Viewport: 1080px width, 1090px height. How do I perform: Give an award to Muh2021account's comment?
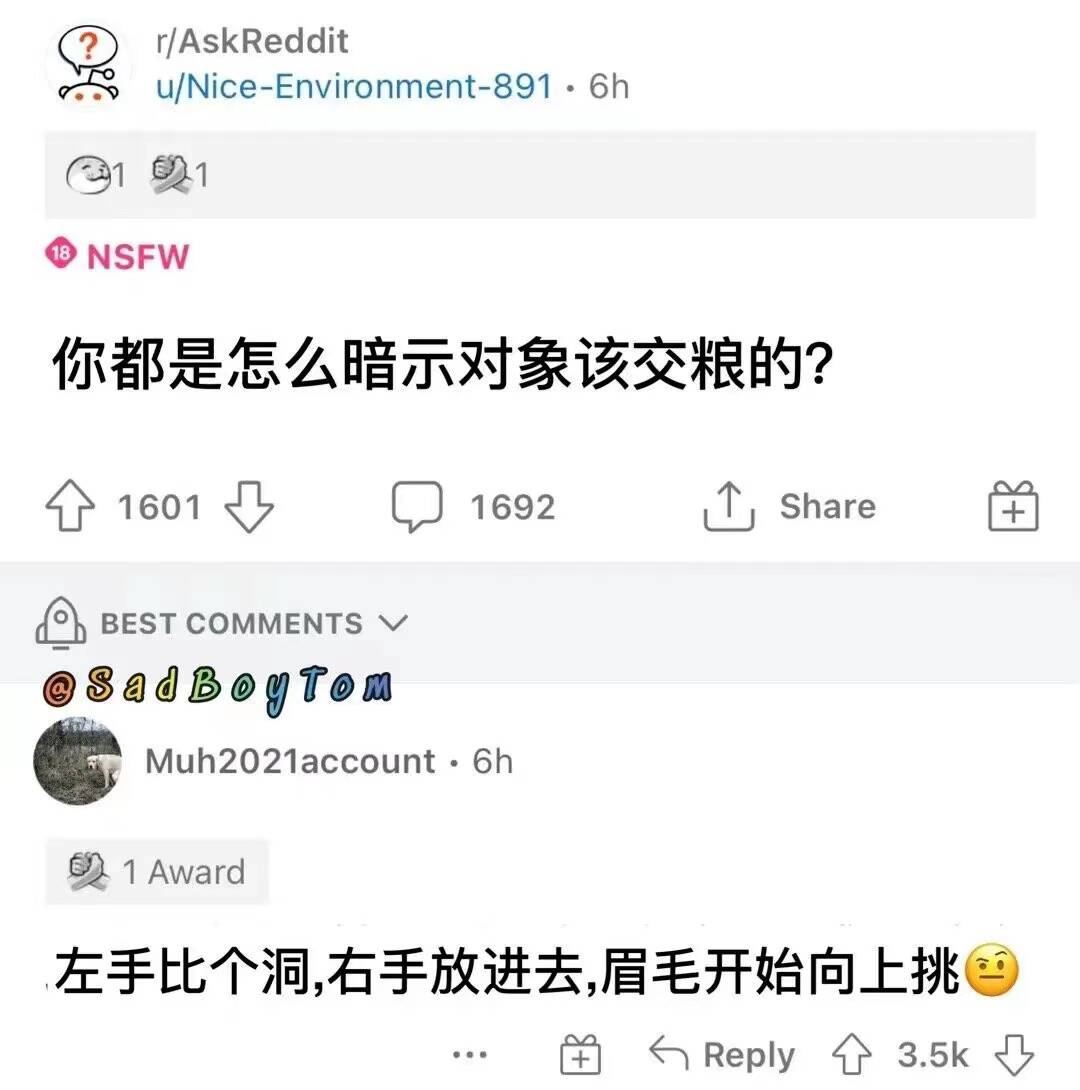point(580,1055)
